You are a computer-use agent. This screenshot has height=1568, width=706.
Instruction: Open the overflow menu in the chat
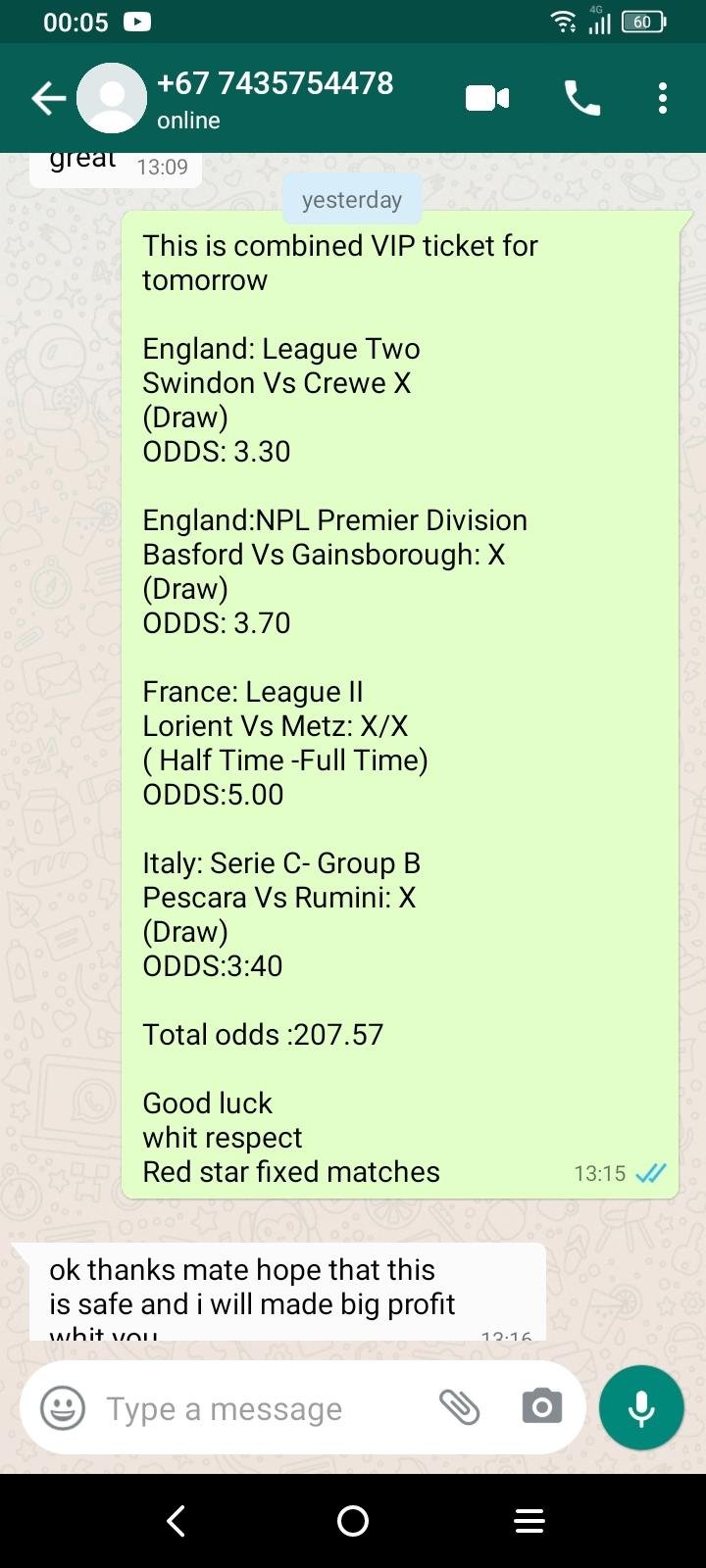pyautogui.click(x=663, y=98)
